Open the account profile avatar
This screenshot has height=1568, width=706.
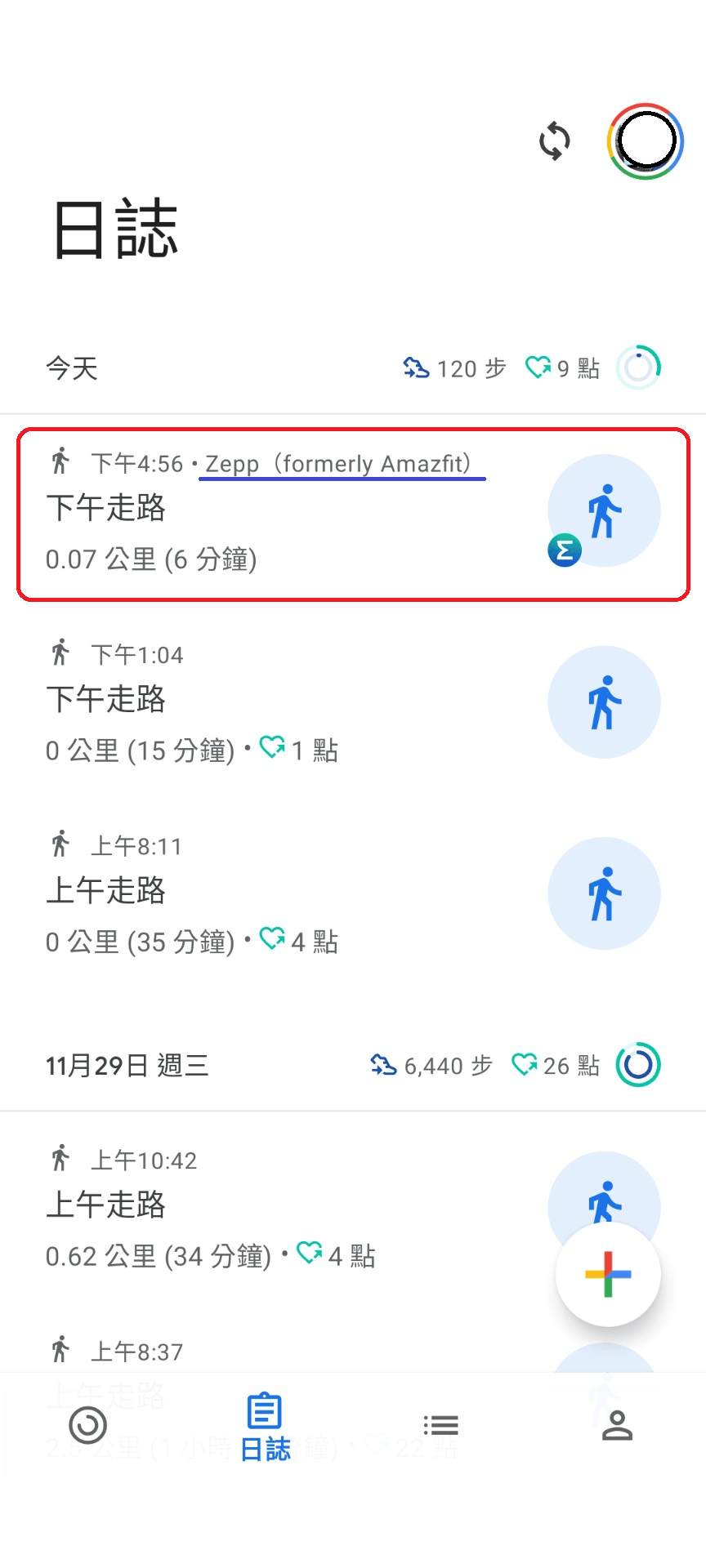tap(646, 141)
